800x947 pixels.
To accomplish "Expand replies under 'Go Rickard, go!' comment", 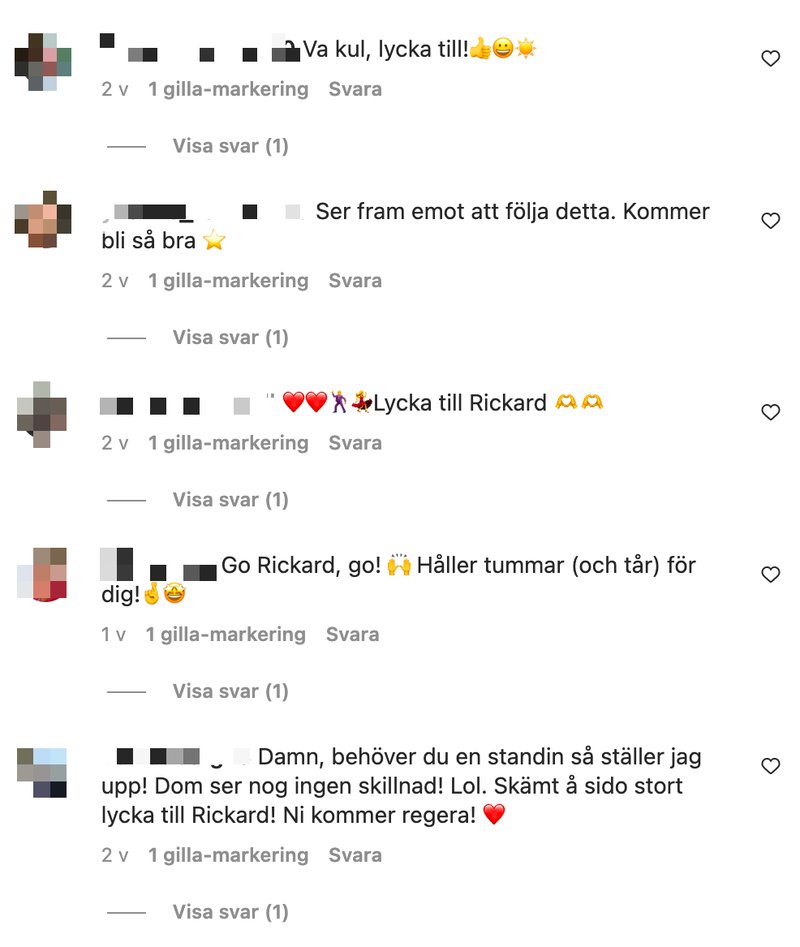I will click(230, 692).
